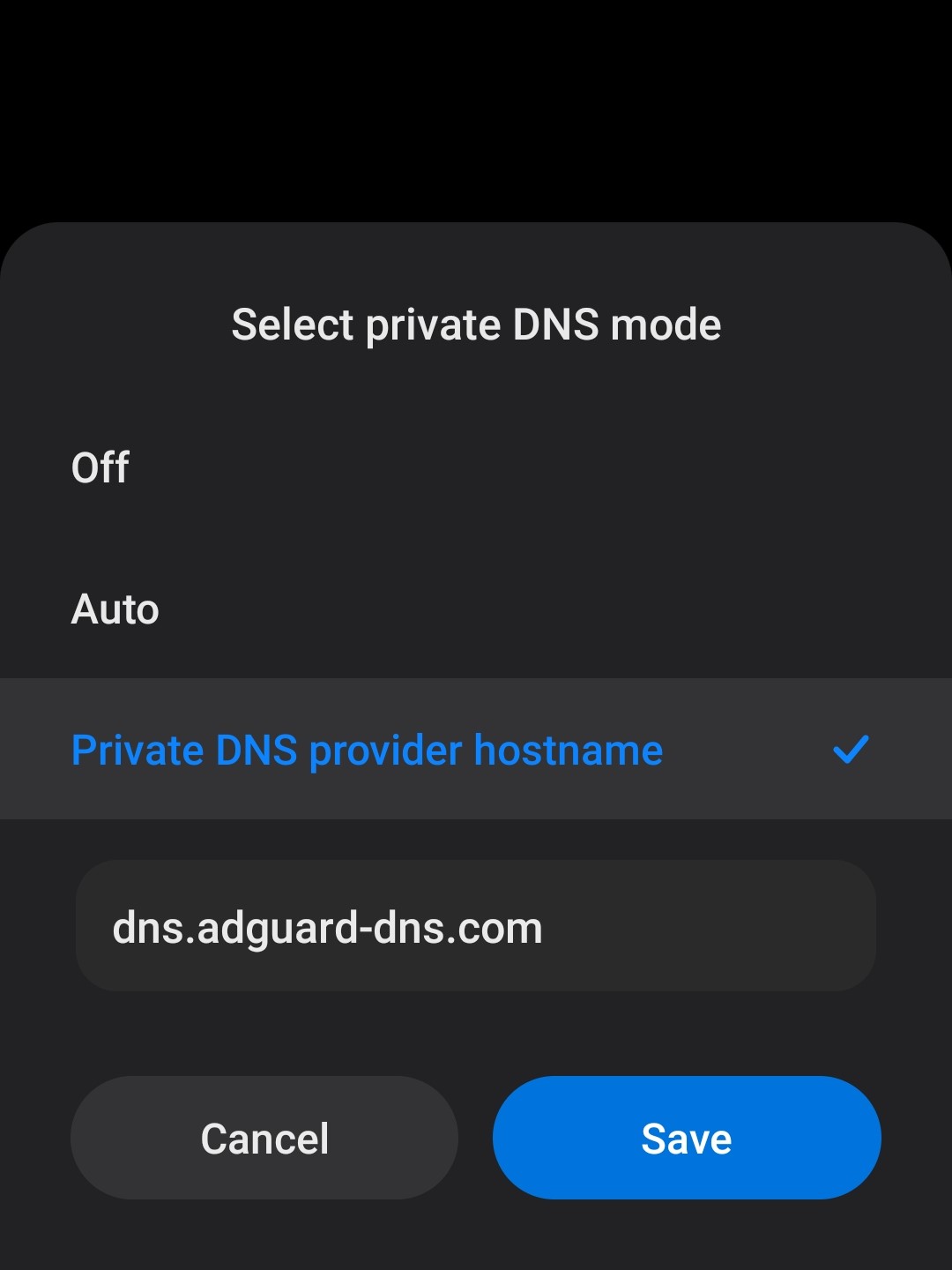Image resolution: width=952 pixels, height=1270 pixels.
Task: Edit the dns.adguard-dns.com hostname field
Action: 476,926
